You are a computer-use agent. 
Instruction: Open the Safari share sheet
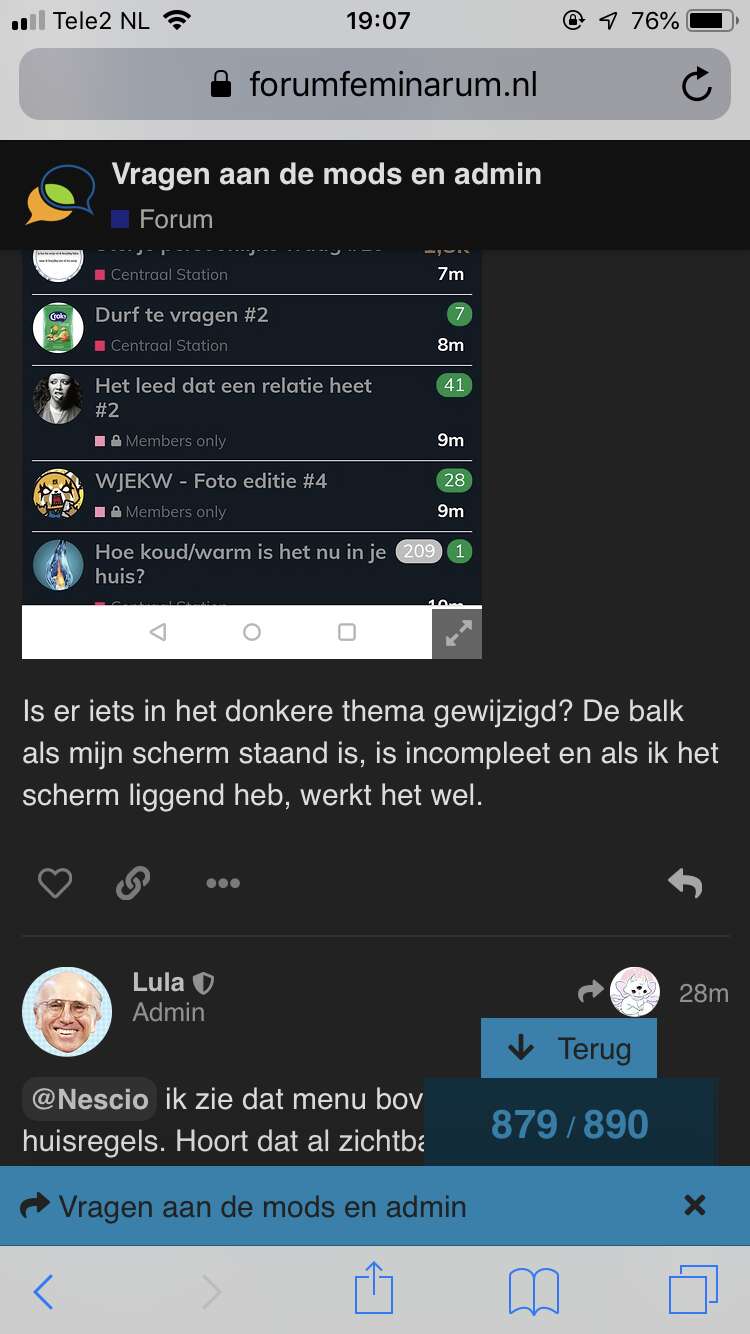374,1288
